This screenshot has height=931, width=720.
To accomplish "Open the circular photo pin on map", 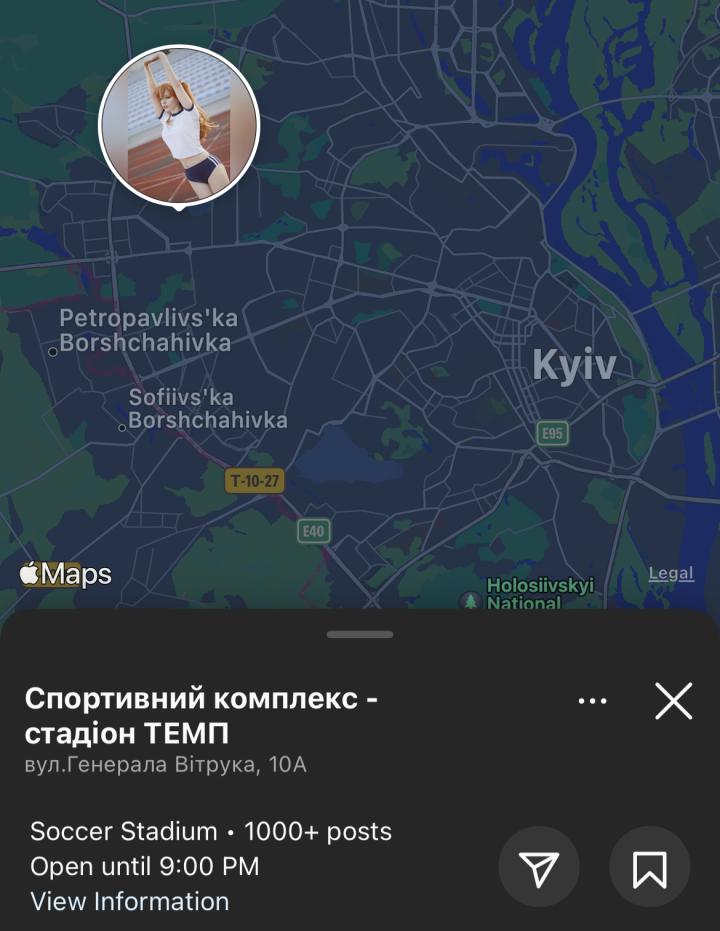I will click(x=179, y=126).
